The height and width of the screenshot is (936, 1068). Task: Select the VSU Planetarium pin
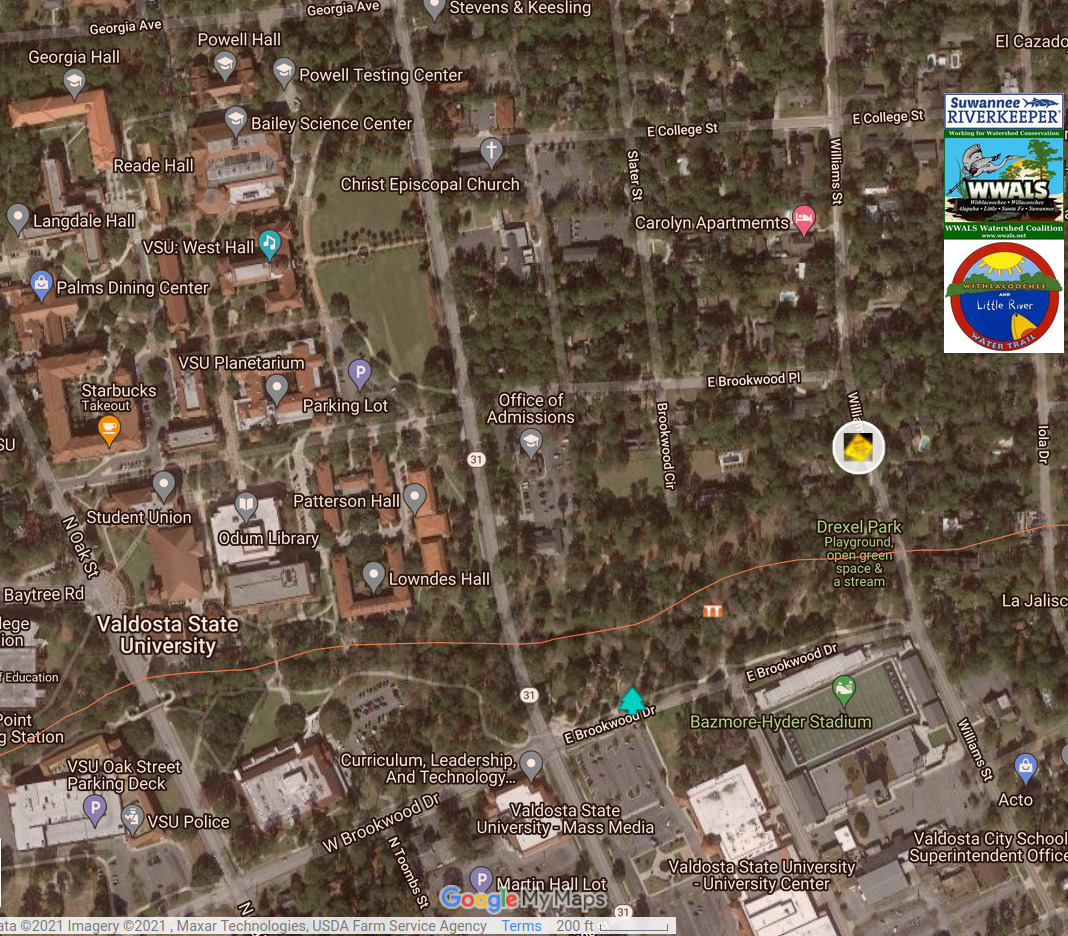coord(277,386)
